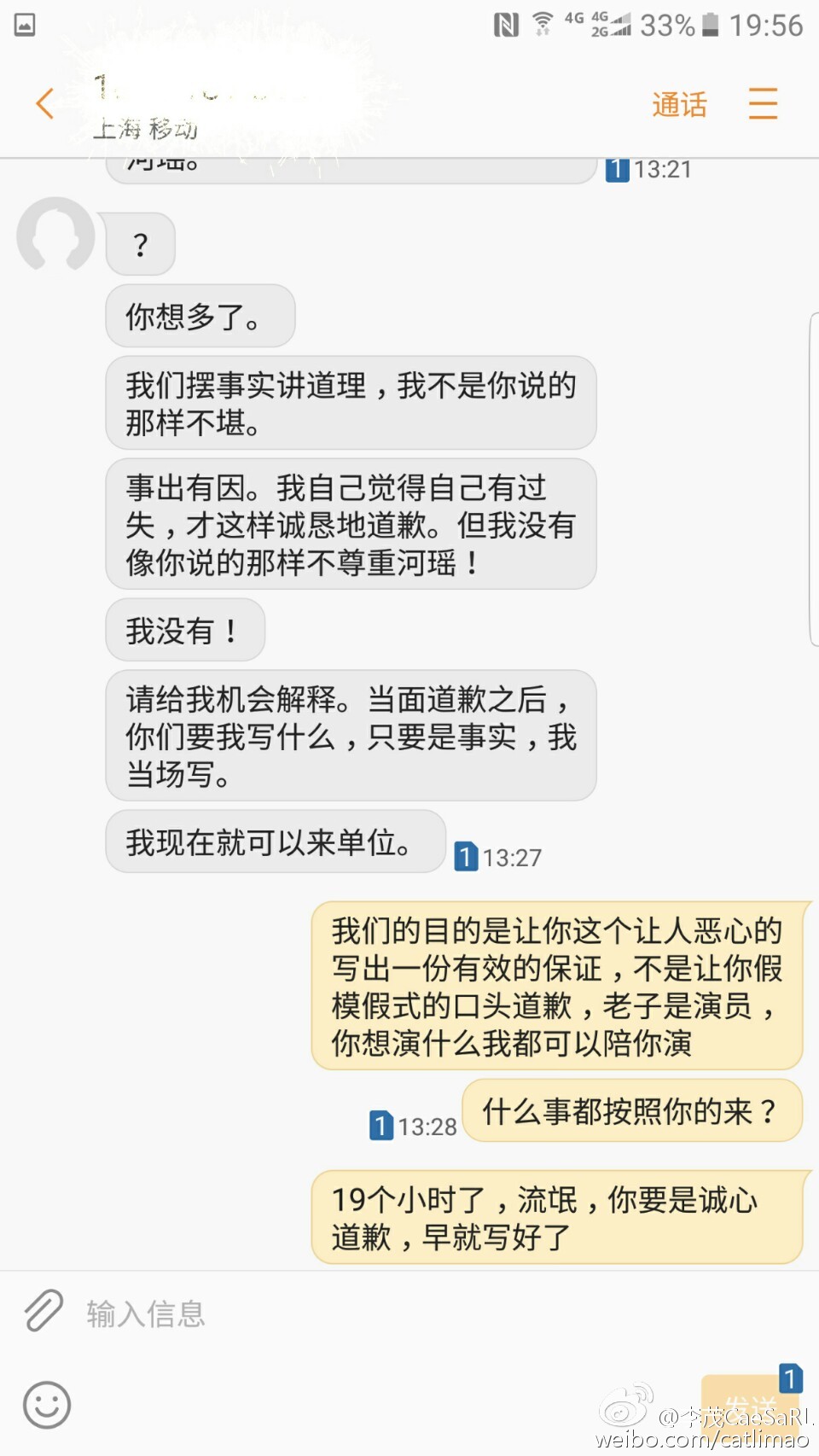Open the emoji smiley picker
819x1456 pixels.
[x=47, y=1405]
